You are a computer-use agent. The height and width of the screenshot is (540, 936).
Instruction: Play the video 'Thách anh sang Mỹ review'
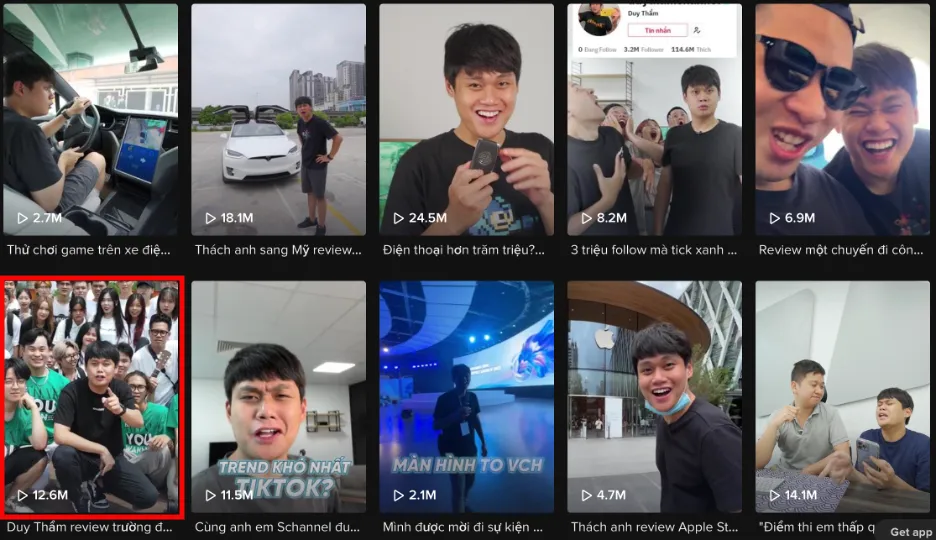coord(278,120)
